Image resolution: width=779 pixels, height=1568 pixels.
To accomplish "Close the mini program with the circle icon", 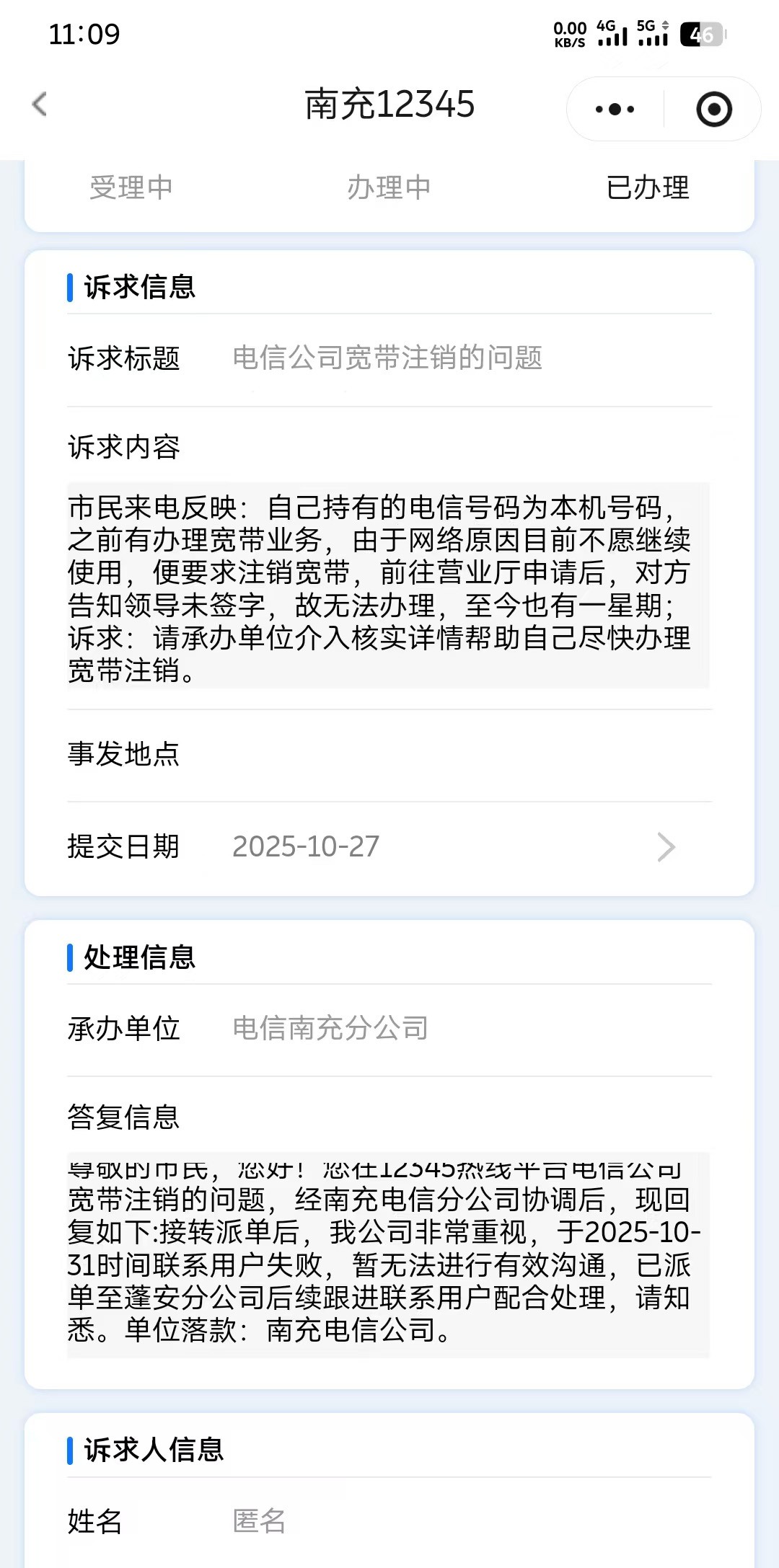I will (713, 110).
